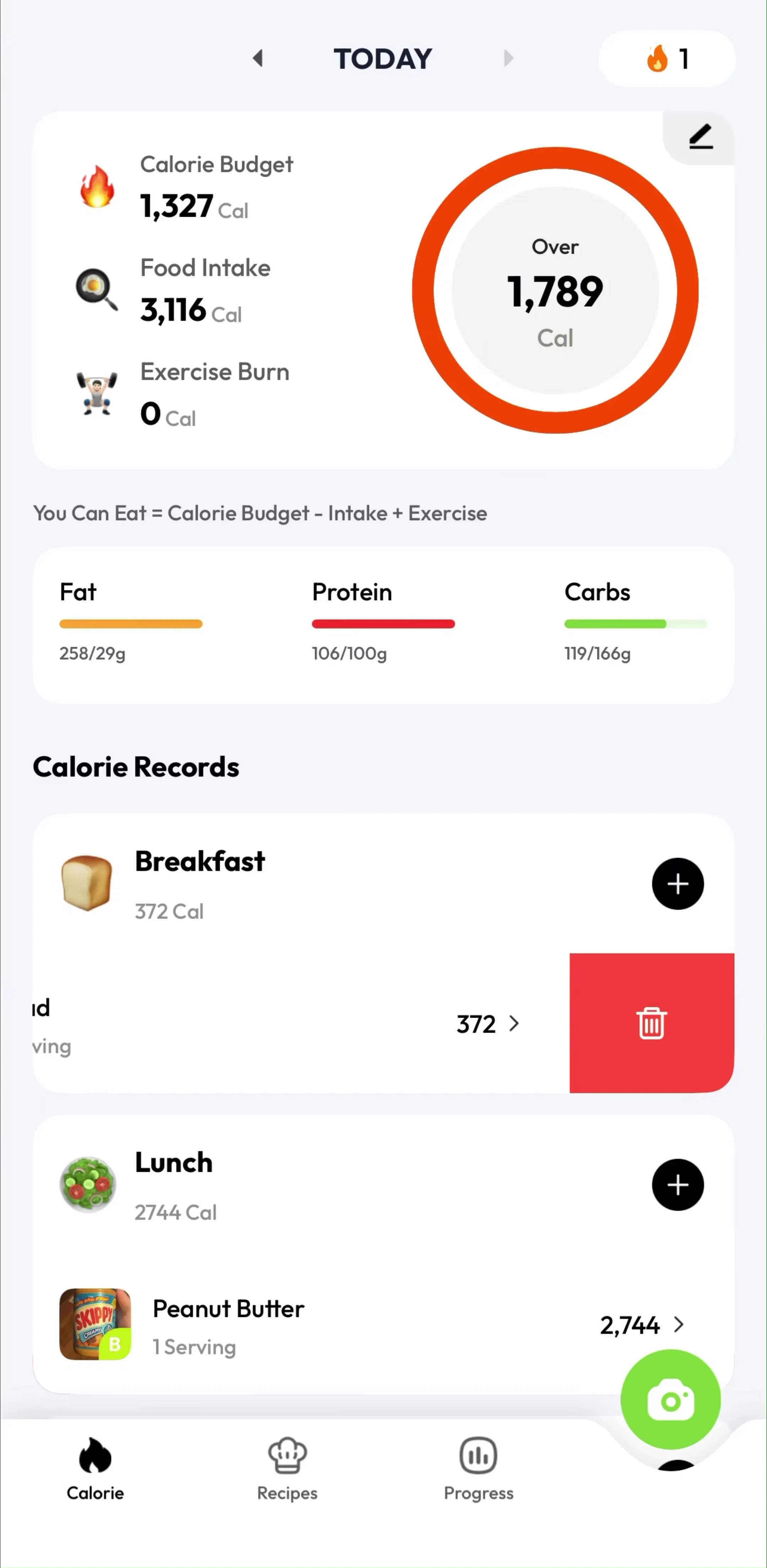
Task: Go to the previous day
Action: [x=258, y=58]
